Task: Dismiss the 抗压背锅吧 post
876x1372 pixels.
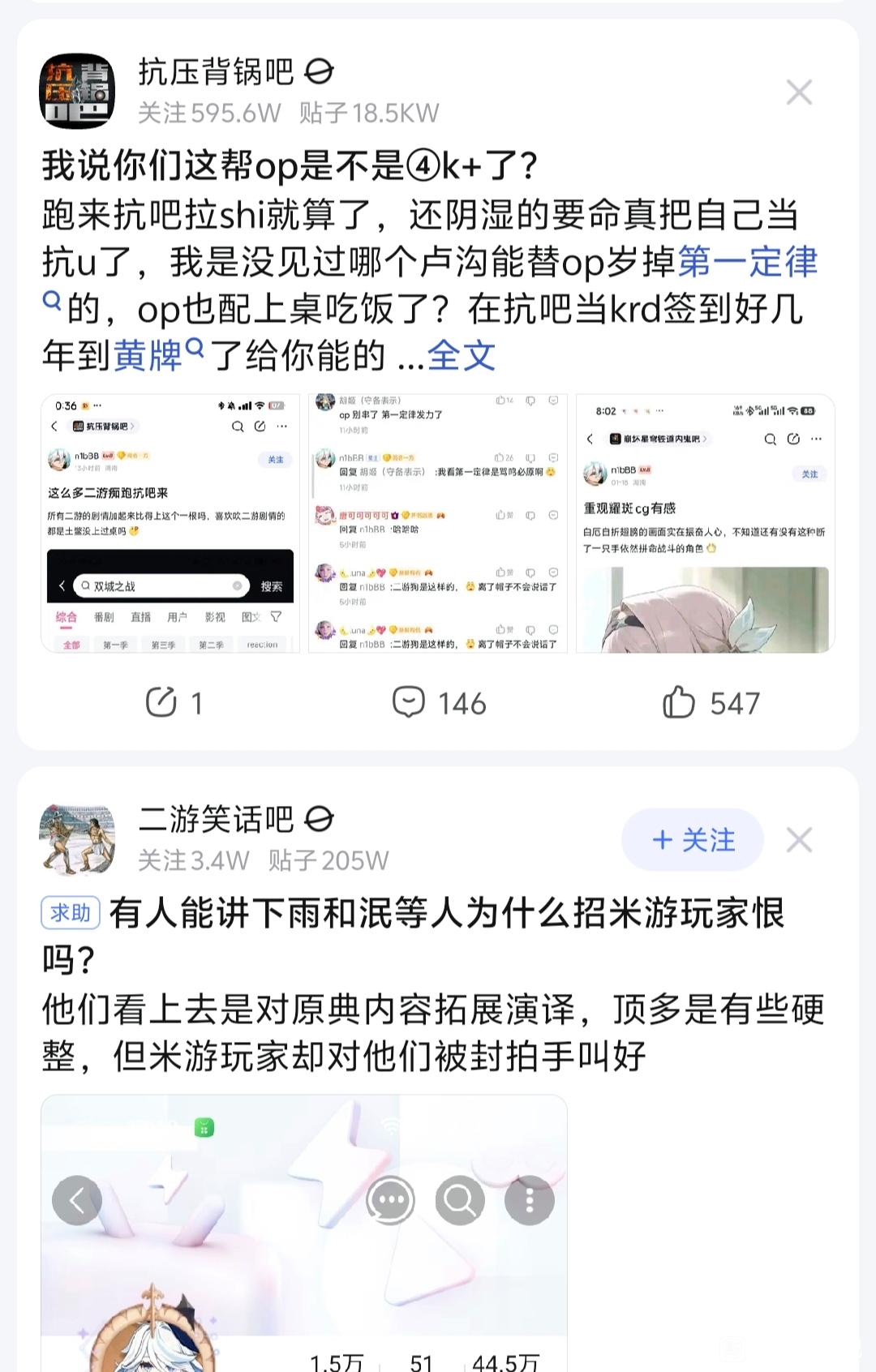Action: coord(799,92)
